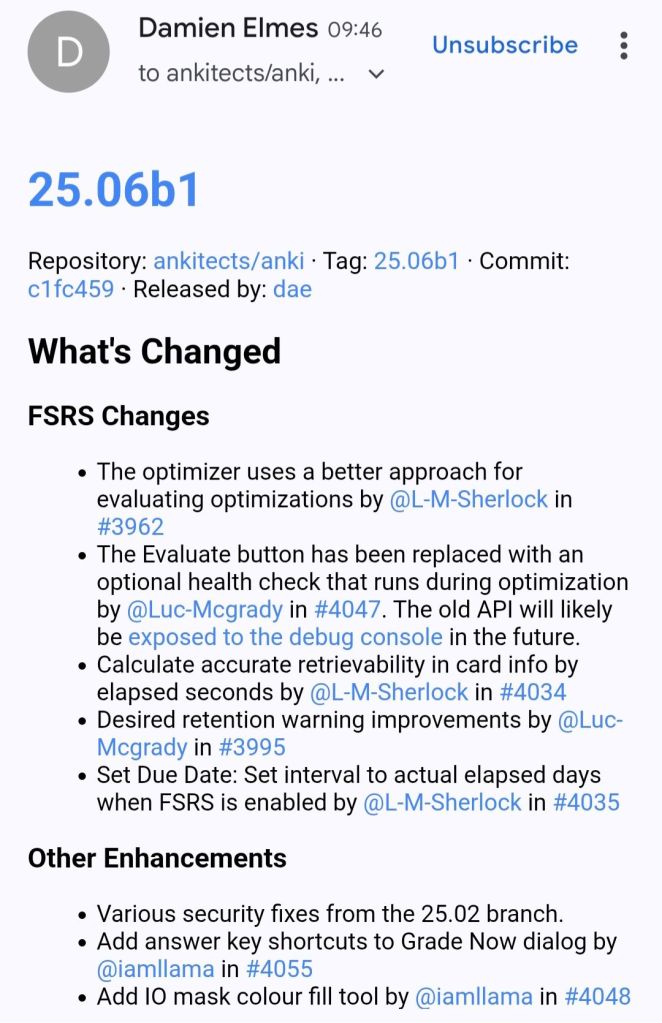The width and height of the screenshot is (662, 1023).
Task: Expand recipient details chevron
Action: point(377,74)
